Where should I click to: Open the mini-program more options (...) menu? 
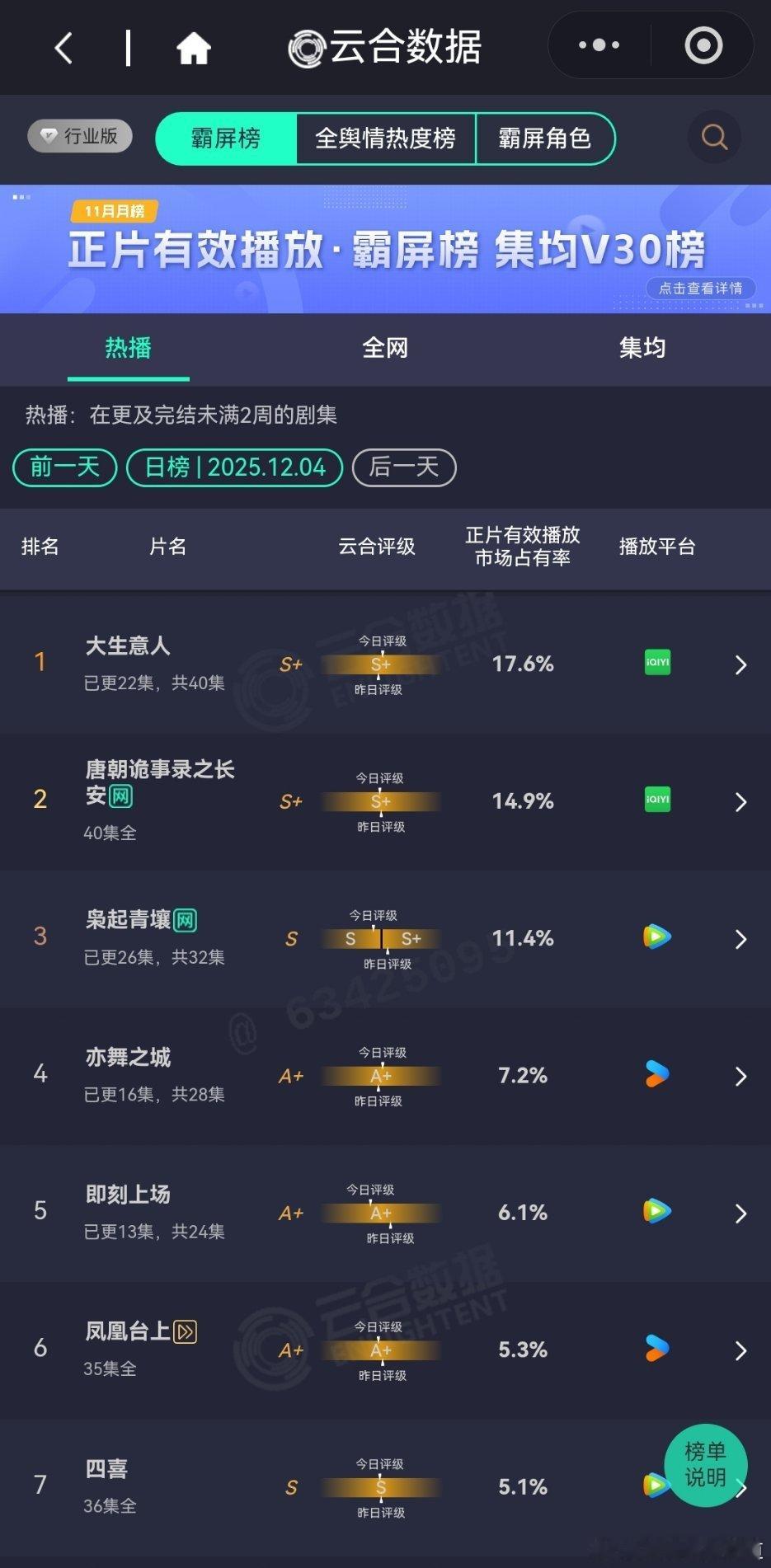597,45
